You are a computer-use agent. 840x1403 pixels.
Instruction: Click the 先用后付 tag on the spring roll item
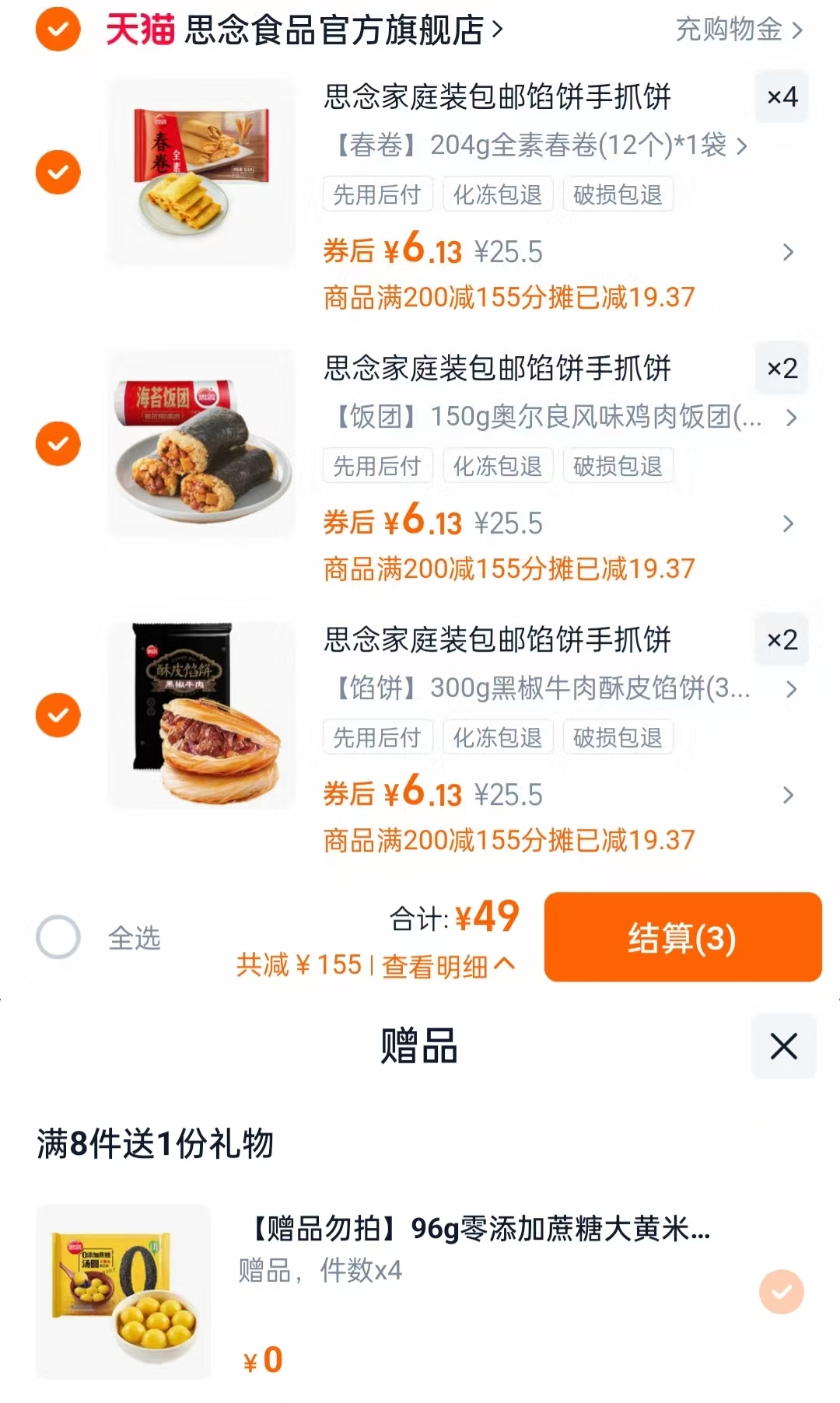(376, 194)
